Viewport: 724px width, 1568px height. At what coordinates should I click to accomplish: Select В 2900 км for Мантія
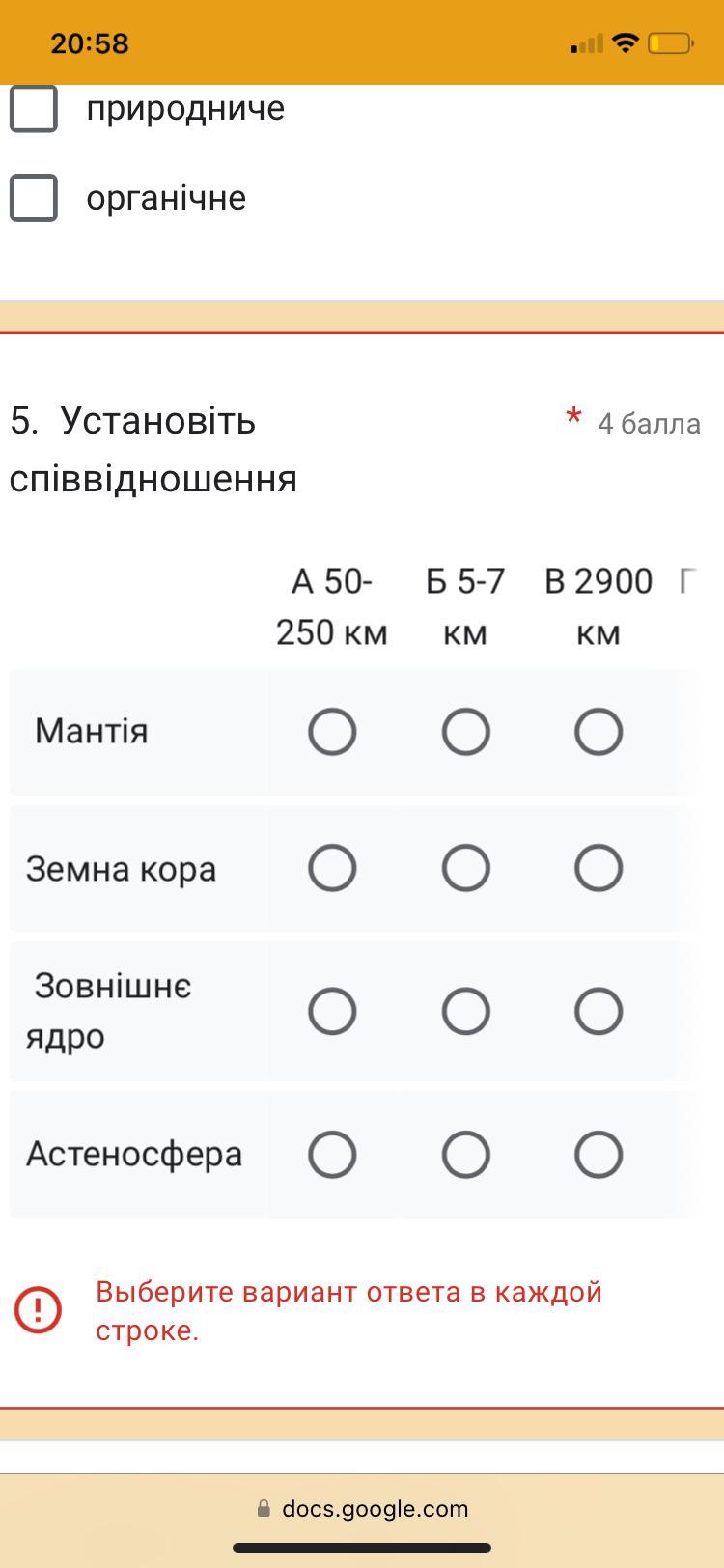coord(599,732)
